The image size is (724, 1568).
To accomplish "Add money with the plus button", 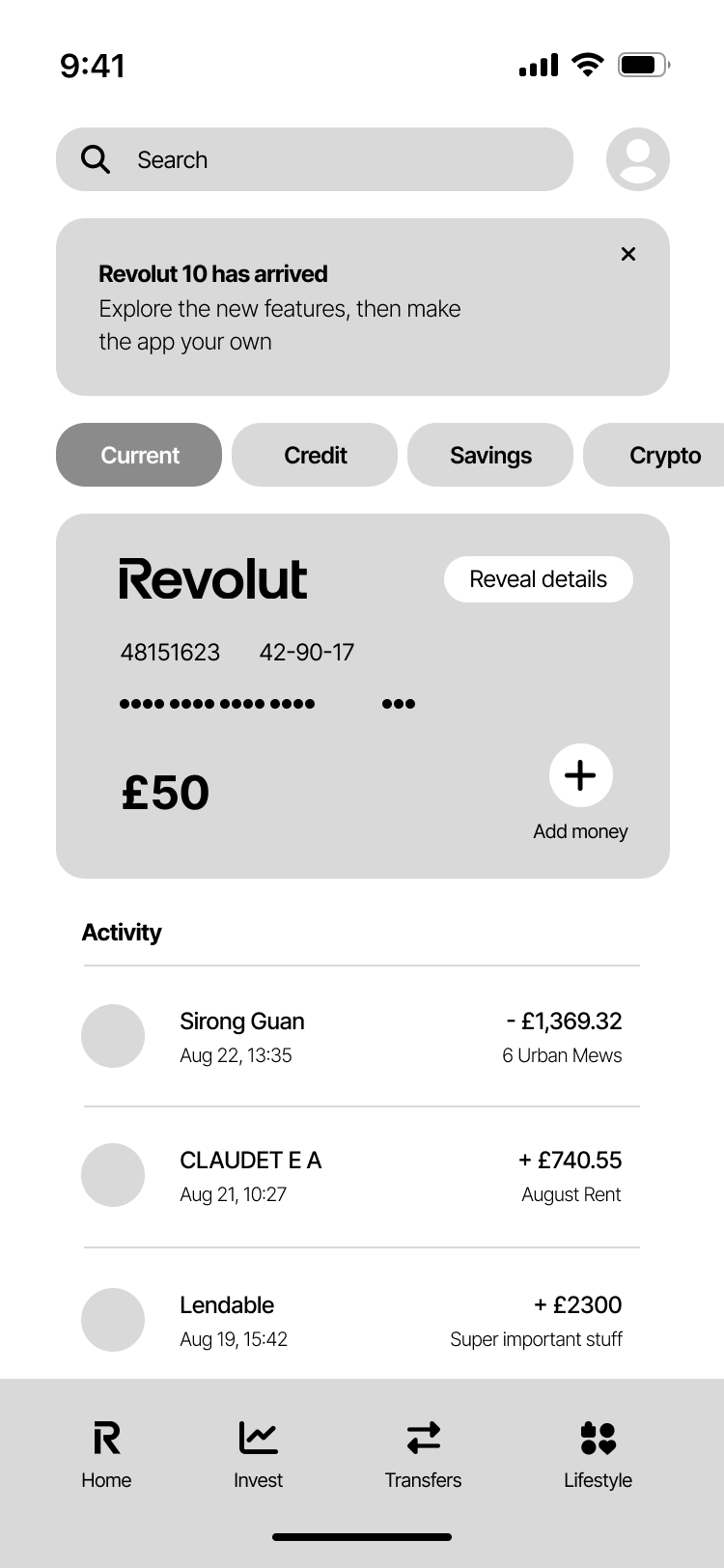I will (580, 775).
